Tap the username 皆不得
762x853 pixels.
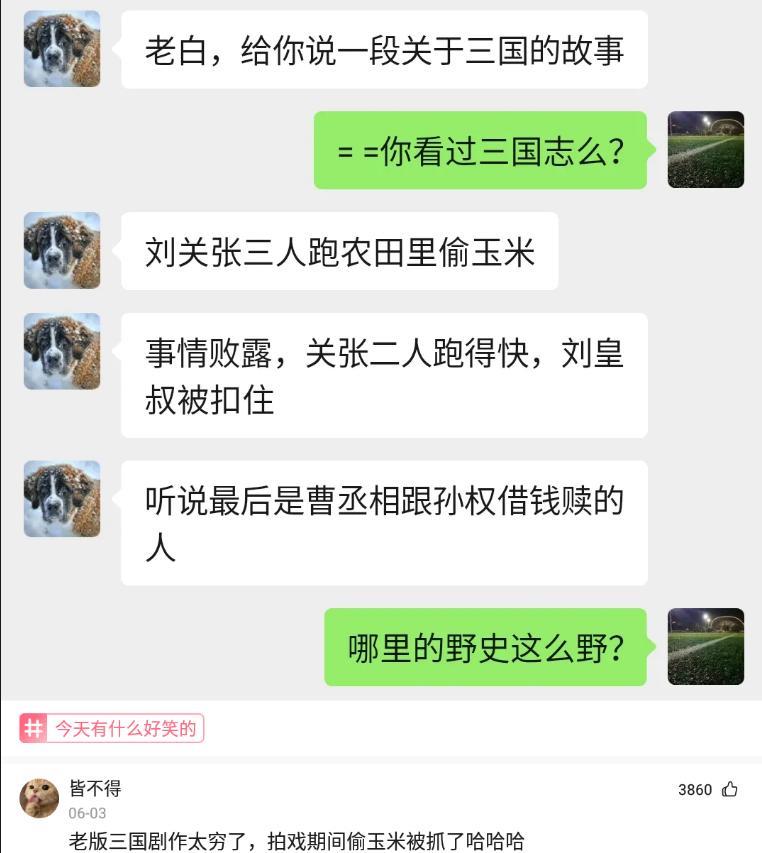(x=95, y=788)
